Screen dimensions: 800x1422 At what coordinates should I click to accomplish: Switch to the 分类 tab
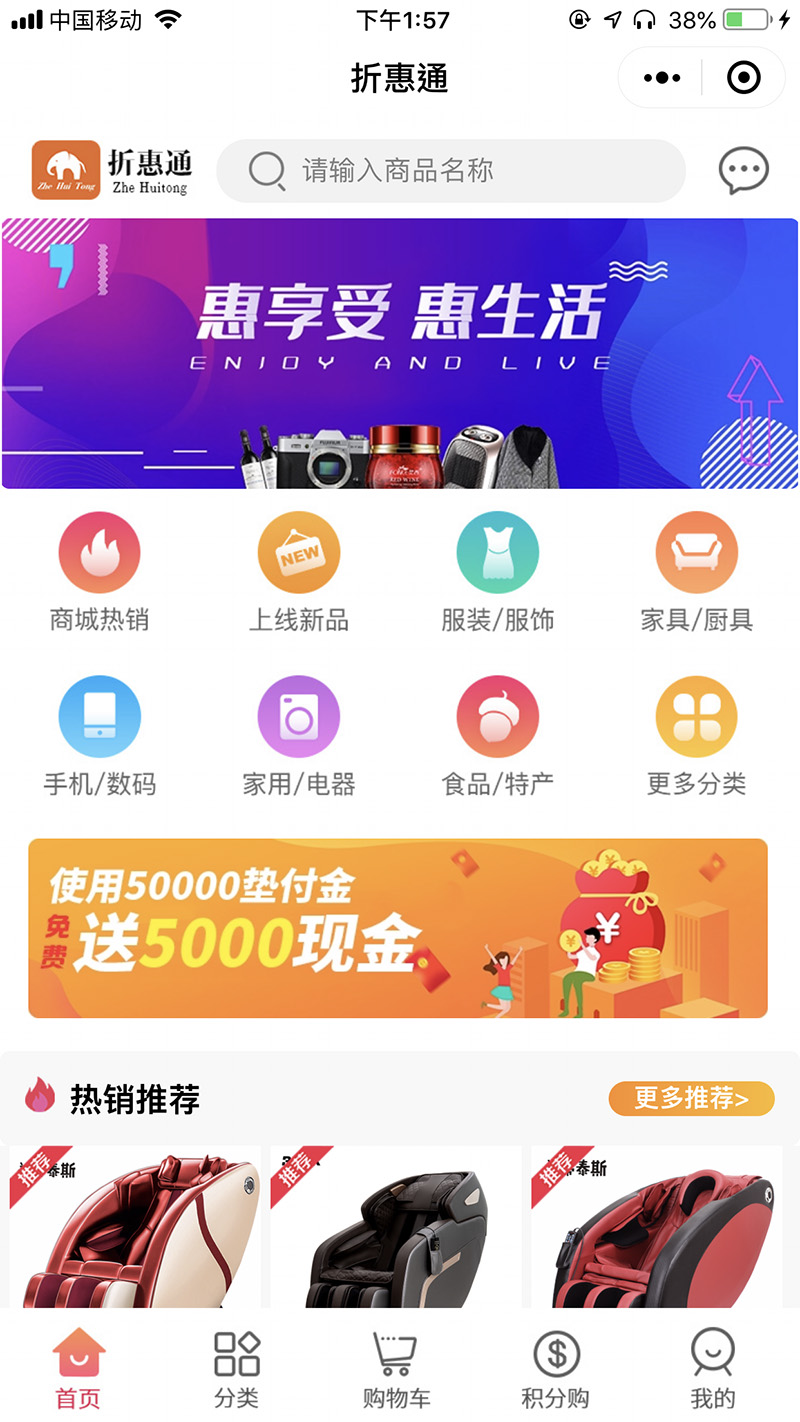click(237, 1368)
